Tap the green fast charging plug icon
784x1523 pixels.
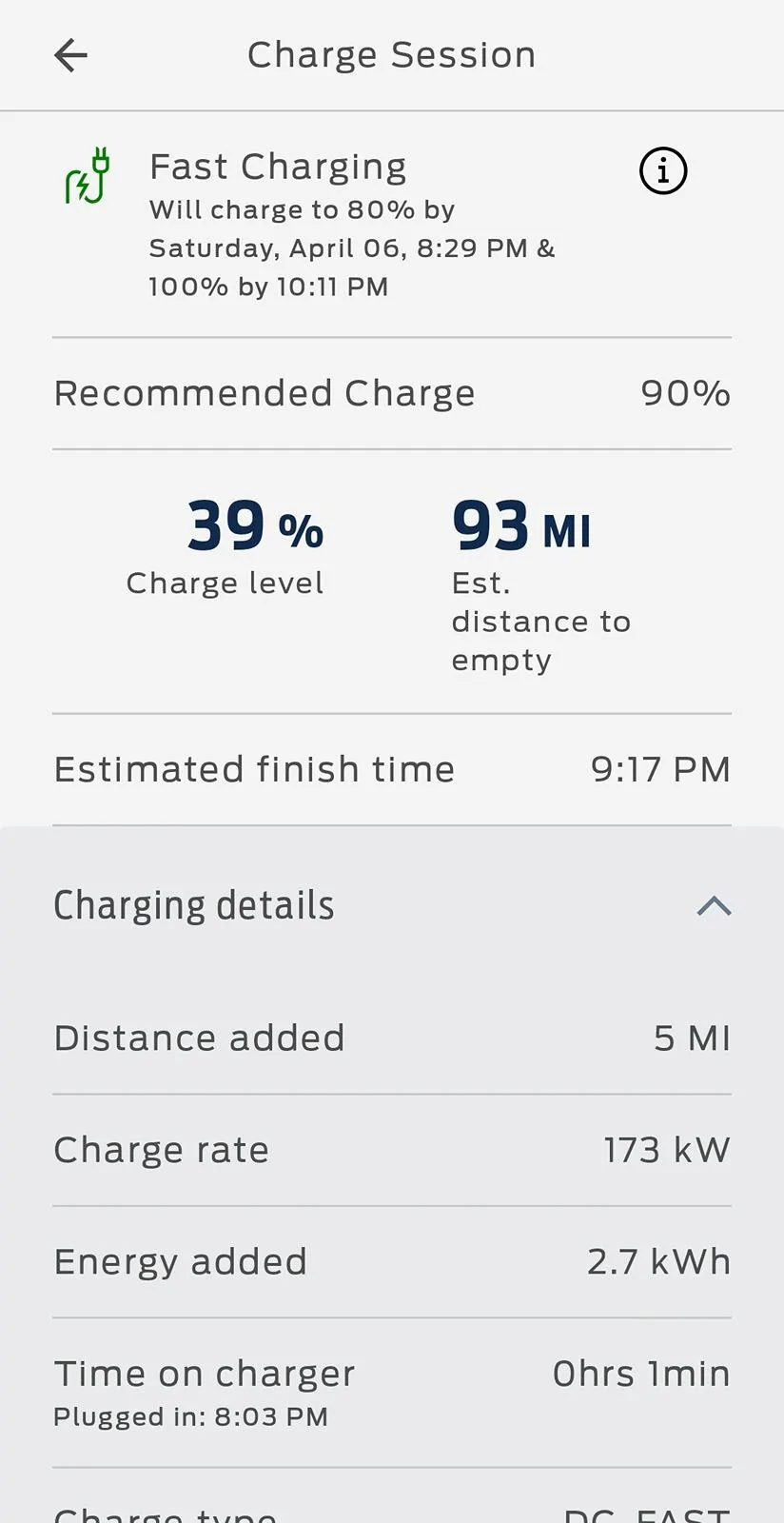86,174
